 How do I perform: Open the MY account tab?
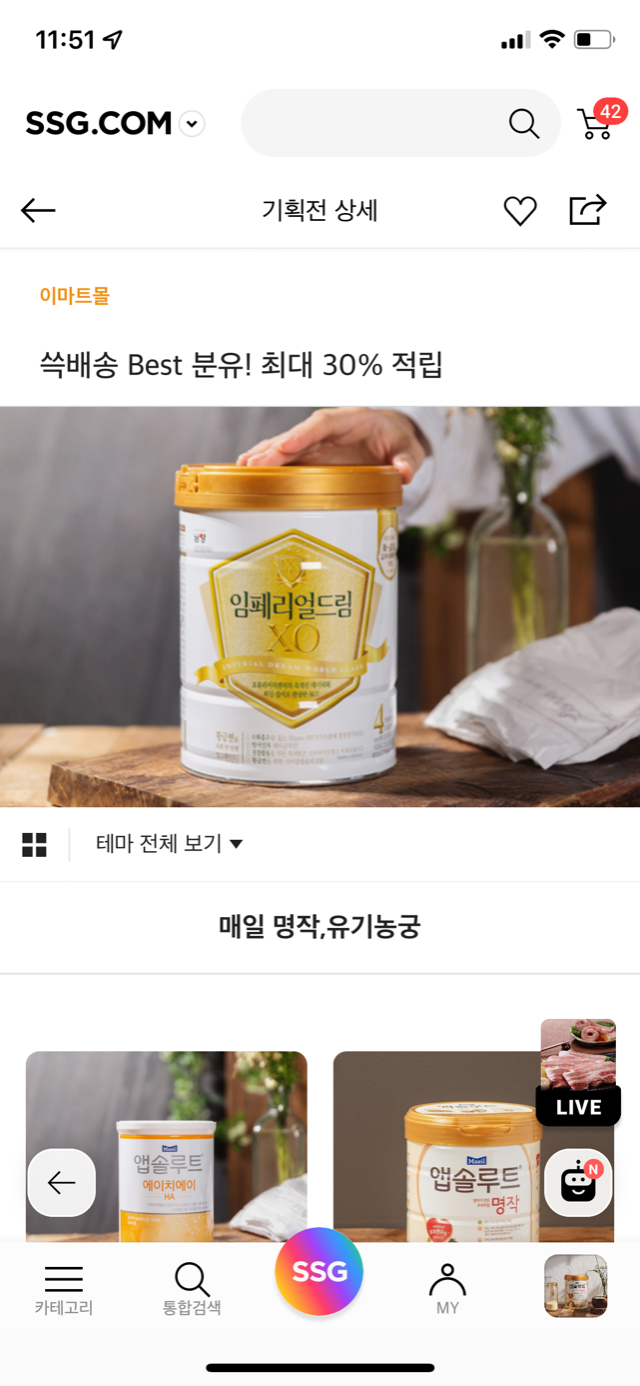pos(447,1289)
